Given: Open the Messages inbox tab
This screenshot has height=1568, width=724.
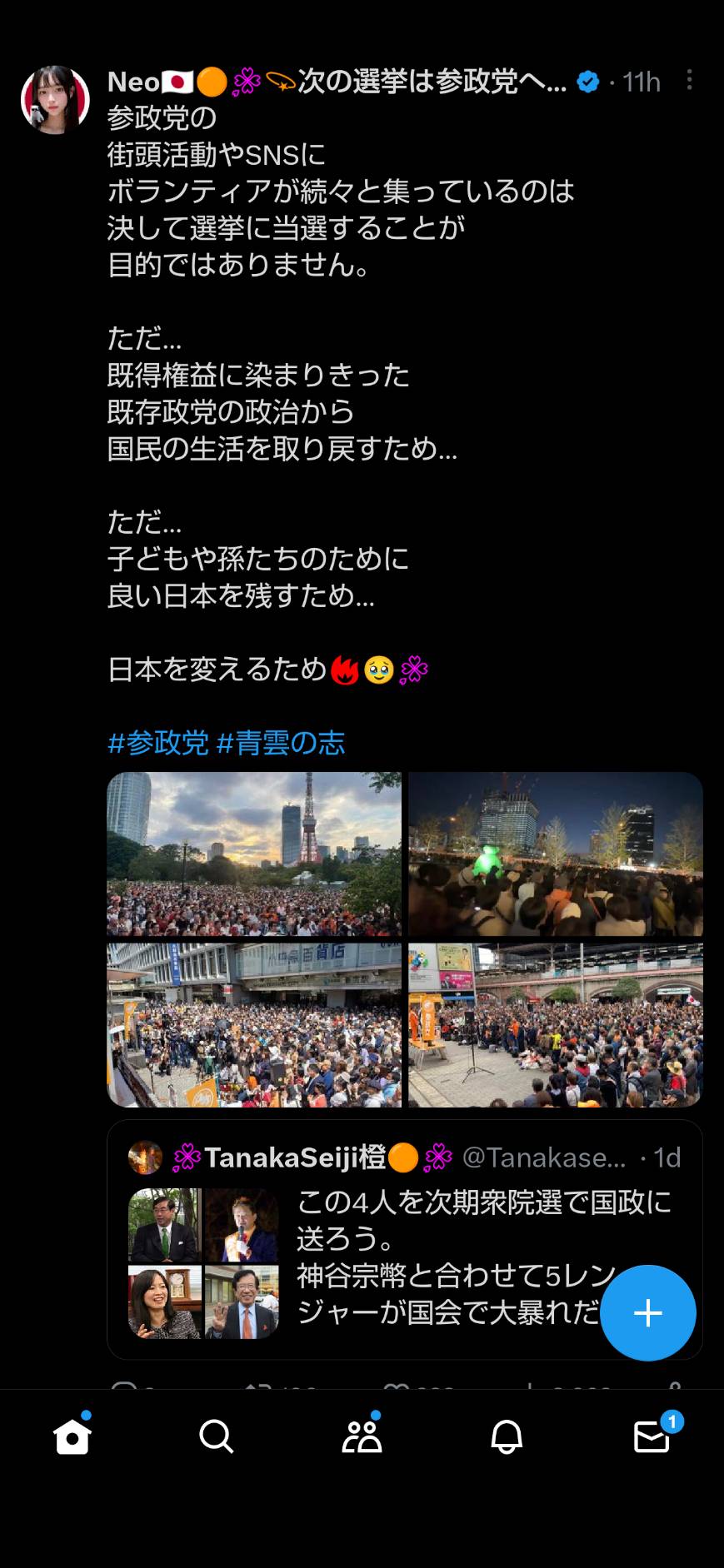Looking at the screenshot, I should click(x=652, y=1436).
